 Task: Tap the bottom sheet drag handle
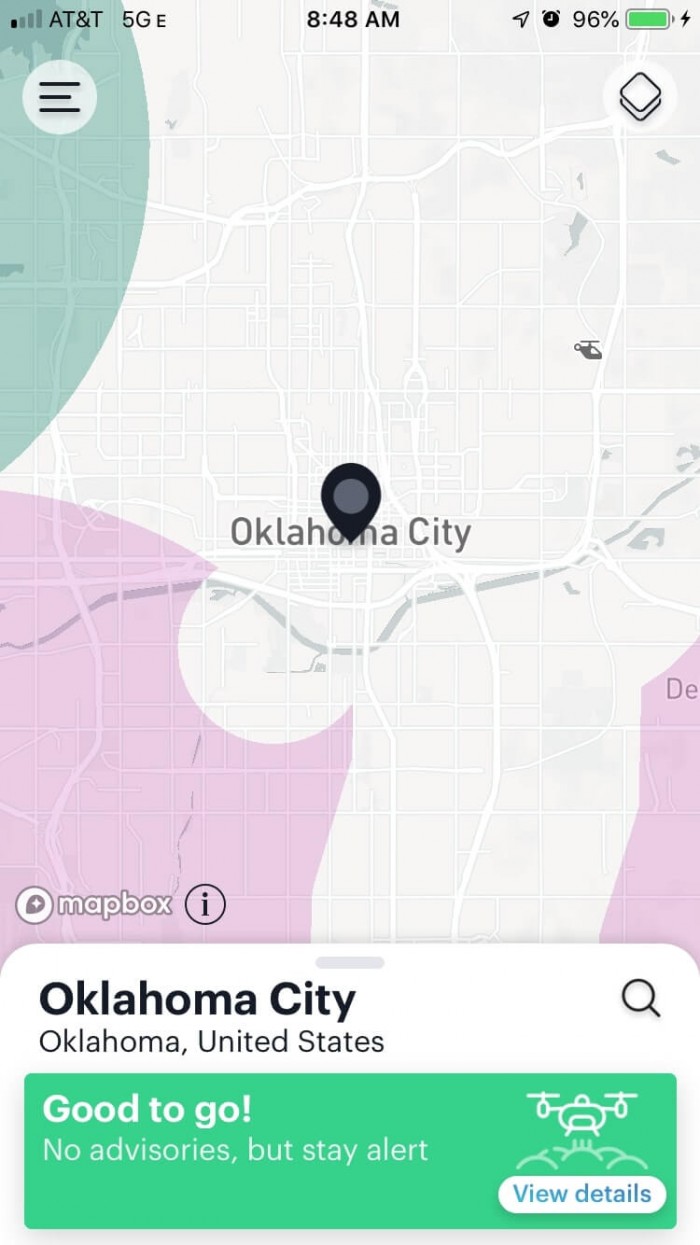click(x=350, y=963)
